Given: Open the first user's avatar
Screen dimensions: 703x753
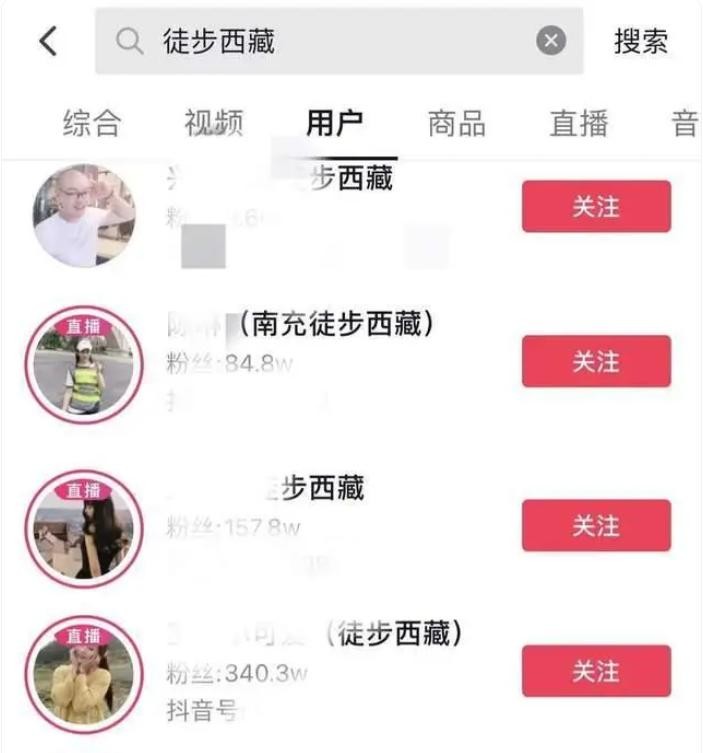Looking at the screenshot, I should [x=84, y=215].
